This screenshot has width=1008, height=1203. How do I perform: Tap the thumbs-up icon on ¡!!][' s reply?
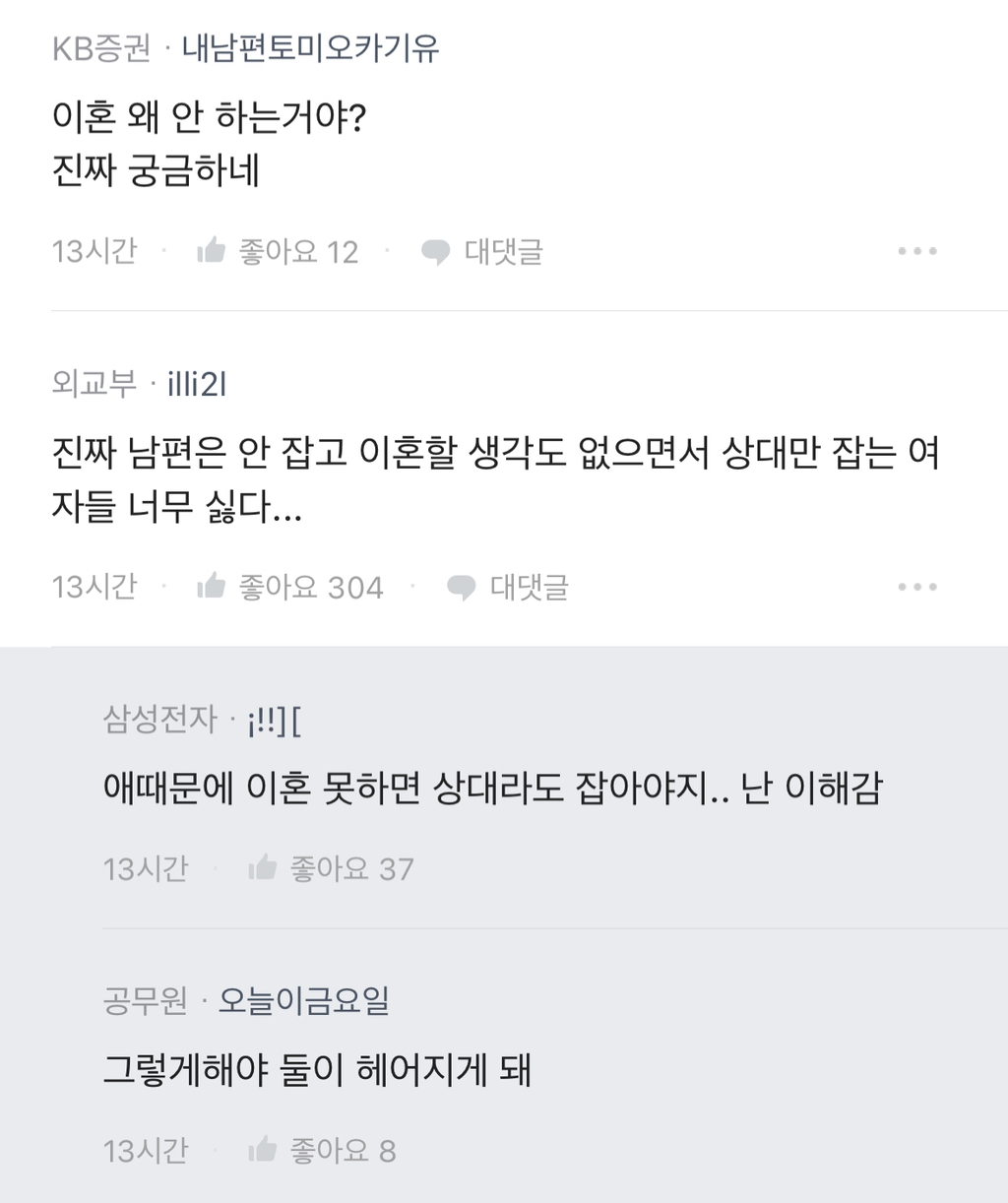pyautogui.click(x=262, y=867)
